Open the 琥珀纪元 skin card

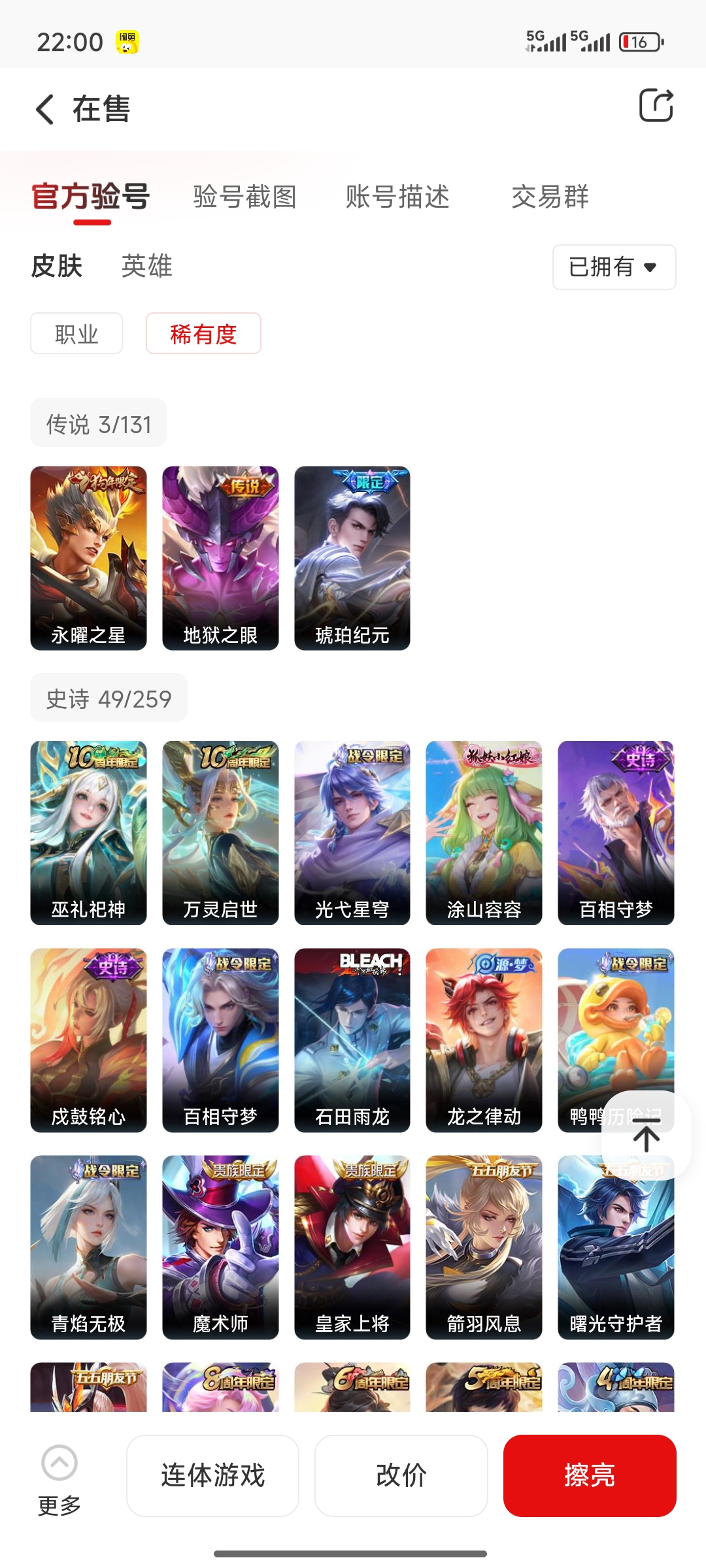point(352,558)
